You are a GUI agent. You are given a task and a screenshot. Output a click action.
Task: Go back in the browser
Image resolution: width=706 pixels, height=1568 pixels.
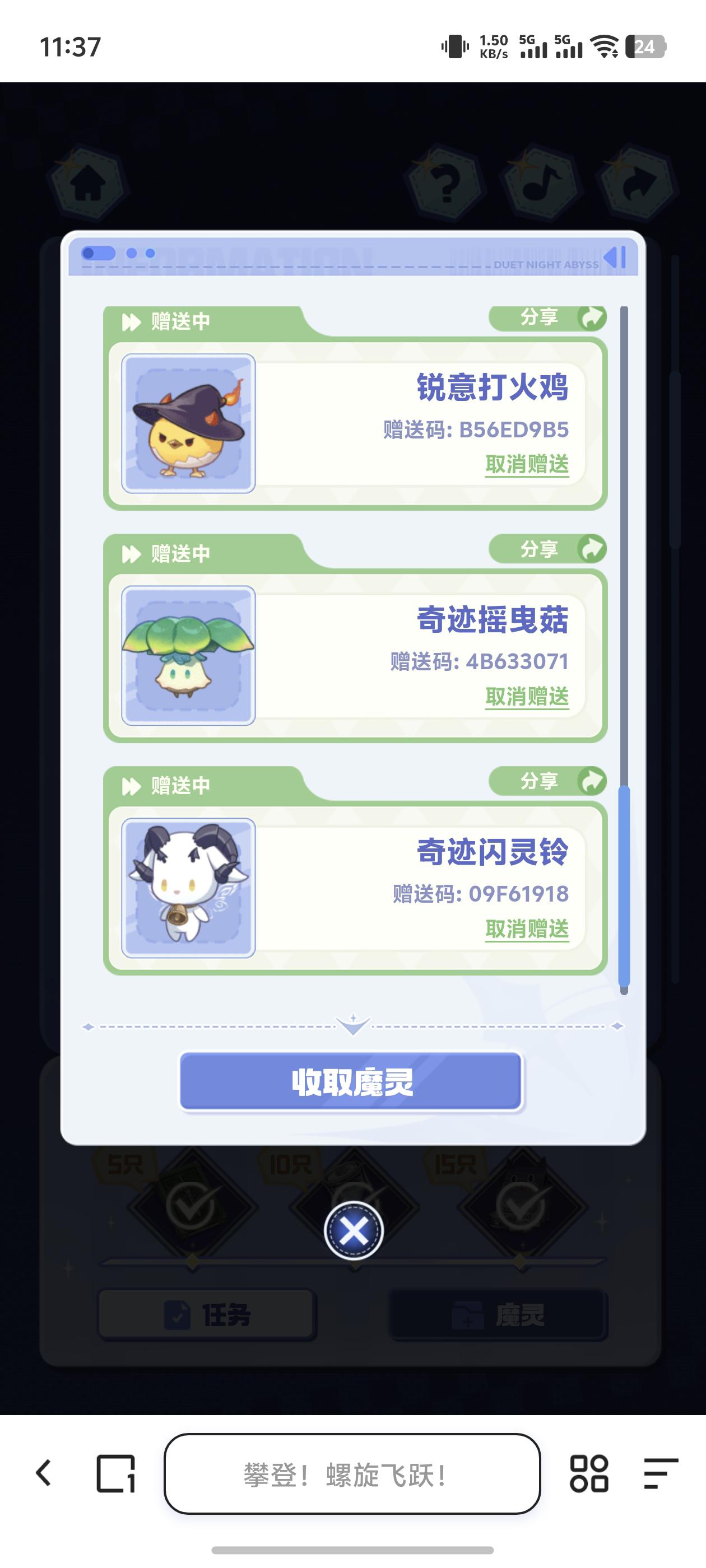pos(44,1473)
